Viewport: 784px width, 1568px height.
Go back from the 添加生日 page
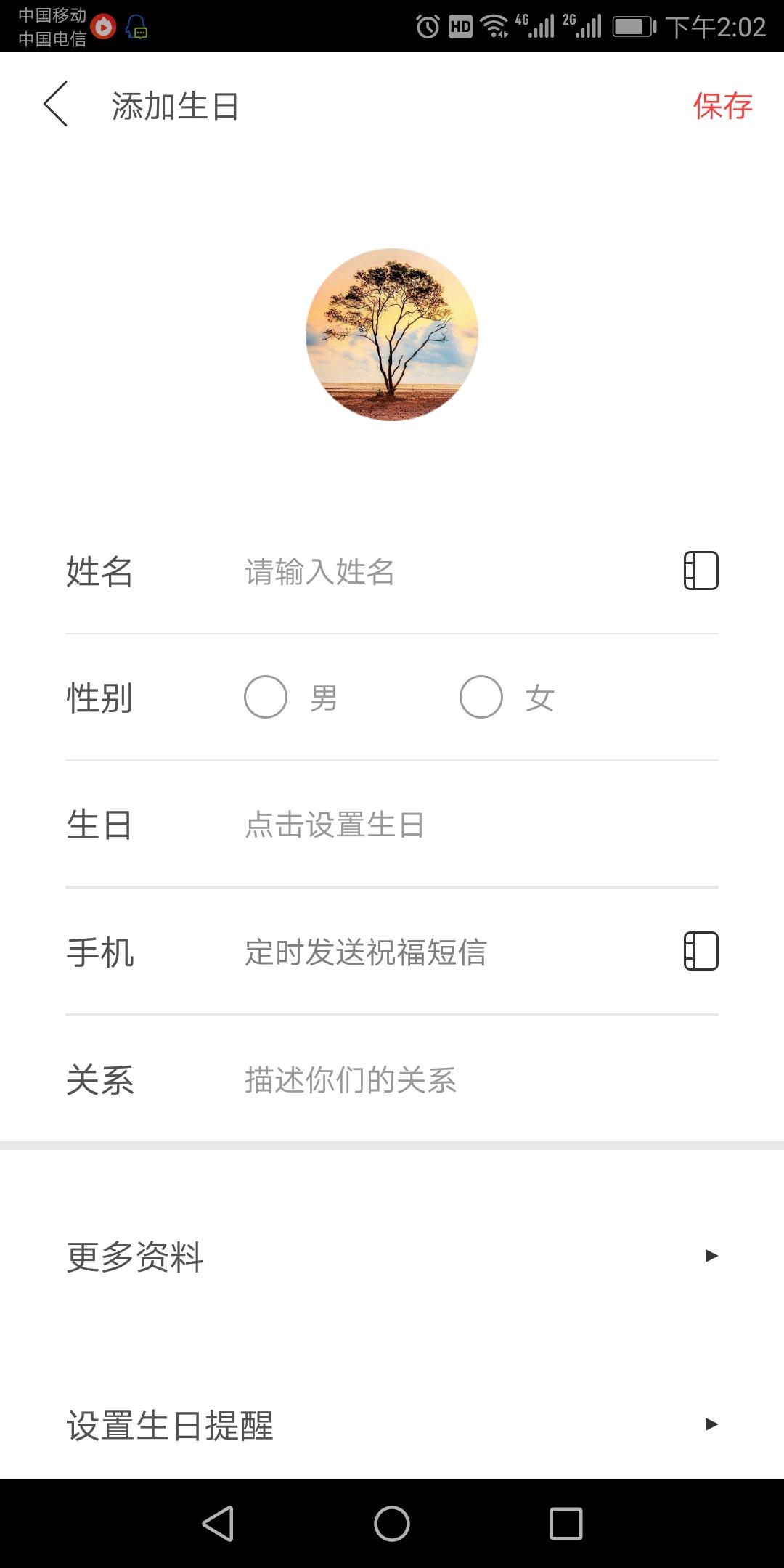pyautogui.click(x=56, y=105)
